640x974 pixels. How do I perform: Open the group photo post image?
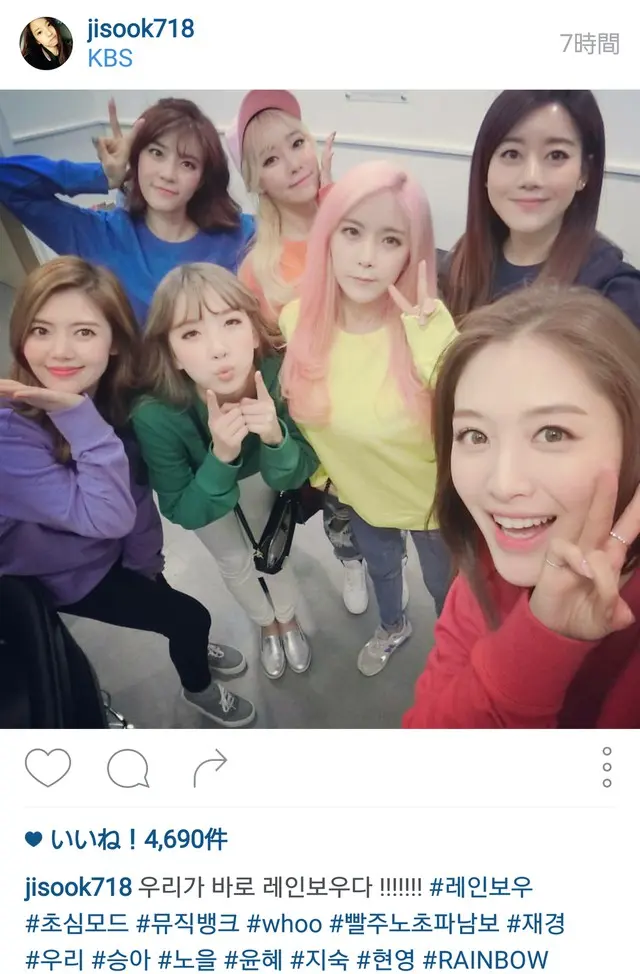tap(320, 410)
